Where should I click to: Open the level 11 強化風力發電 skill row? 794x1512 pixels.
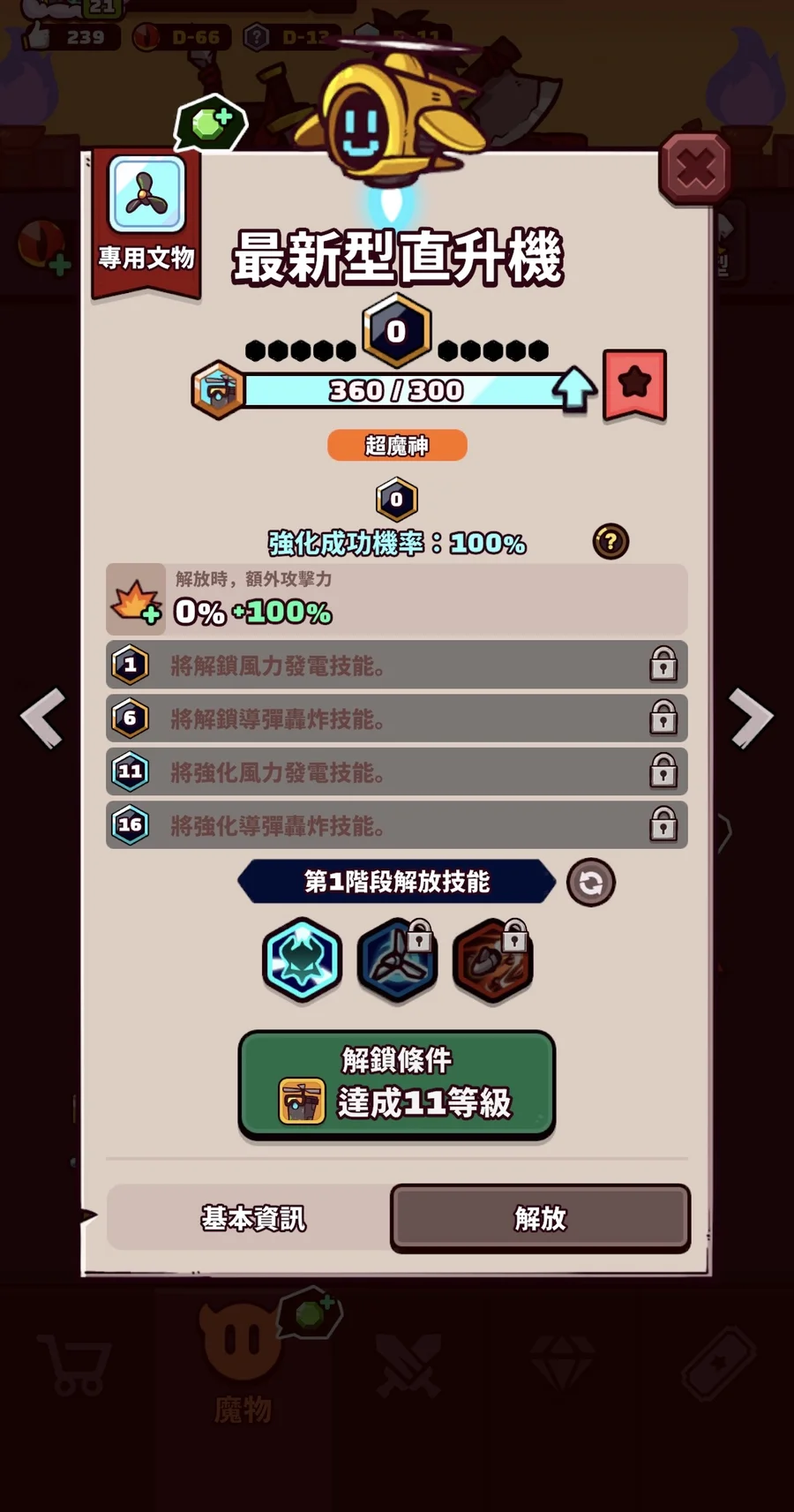coord(397,772)
